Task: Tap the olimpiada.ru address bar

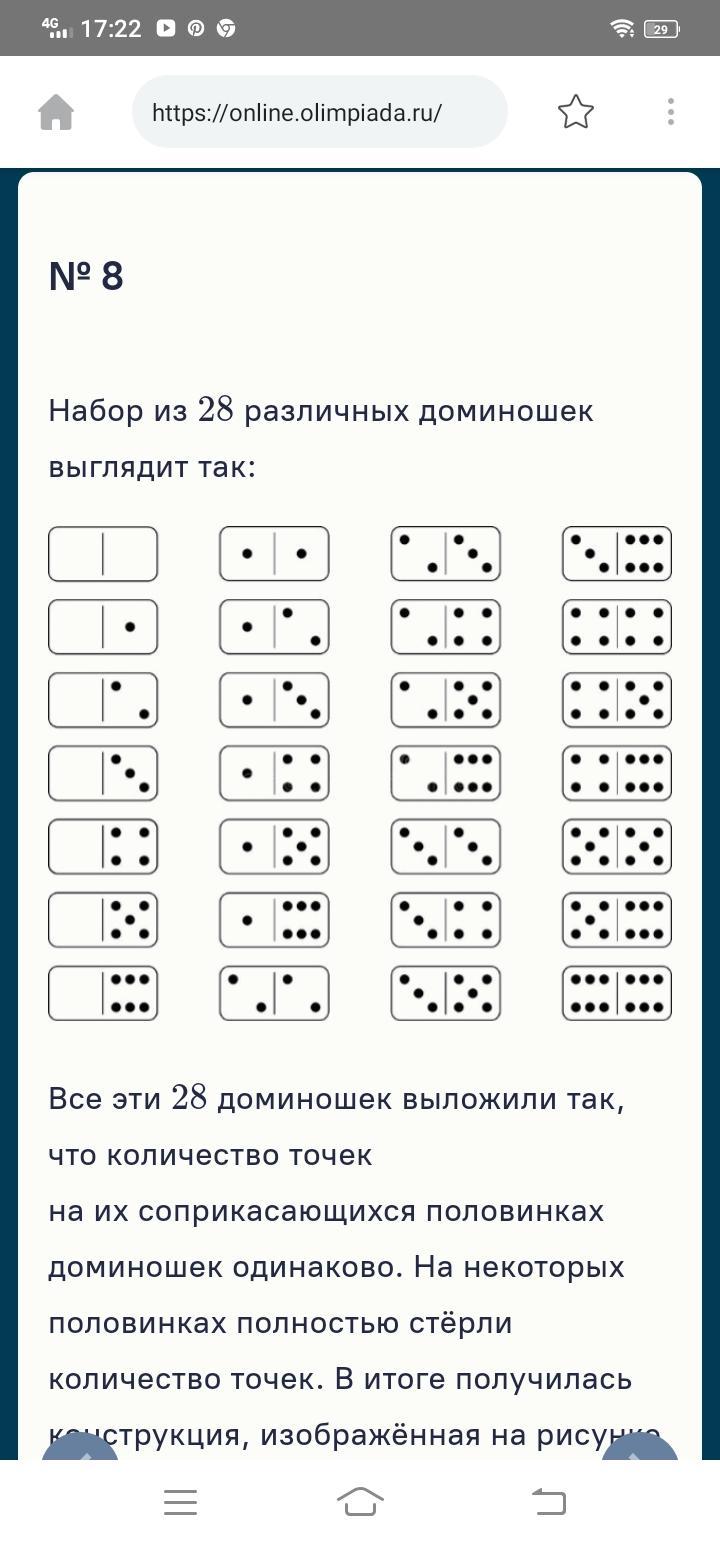Action: click(x=319, y=112)
